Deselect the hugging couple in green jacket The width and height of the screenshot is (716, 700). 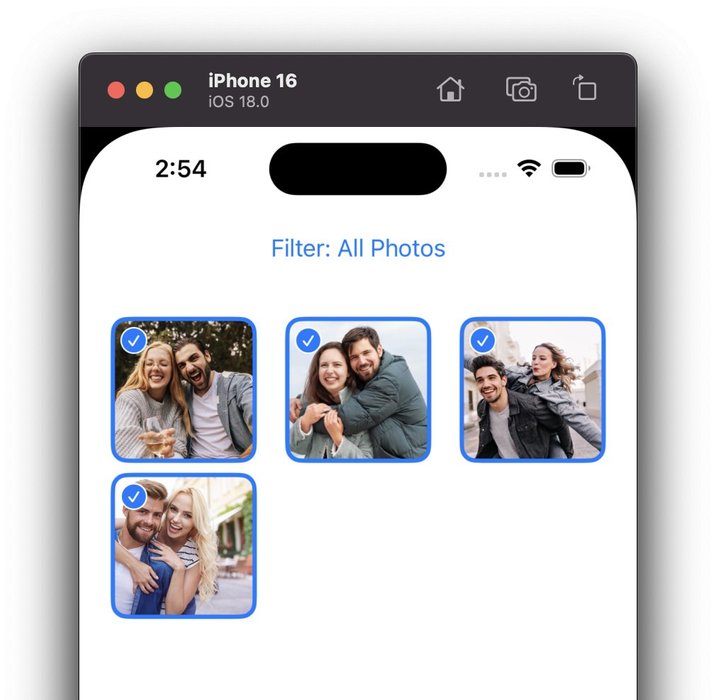358,390
